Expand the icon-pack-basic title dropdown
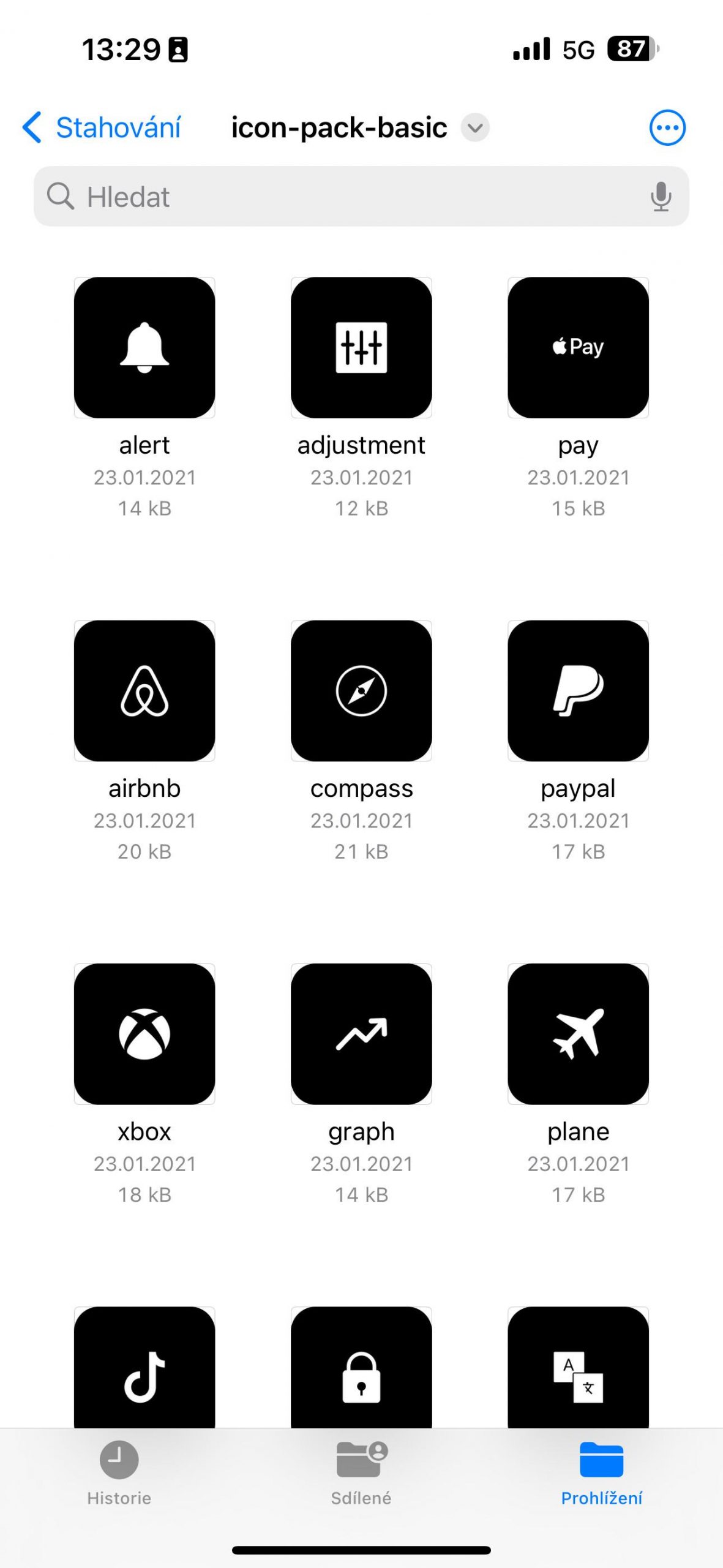 pos(475,128)
